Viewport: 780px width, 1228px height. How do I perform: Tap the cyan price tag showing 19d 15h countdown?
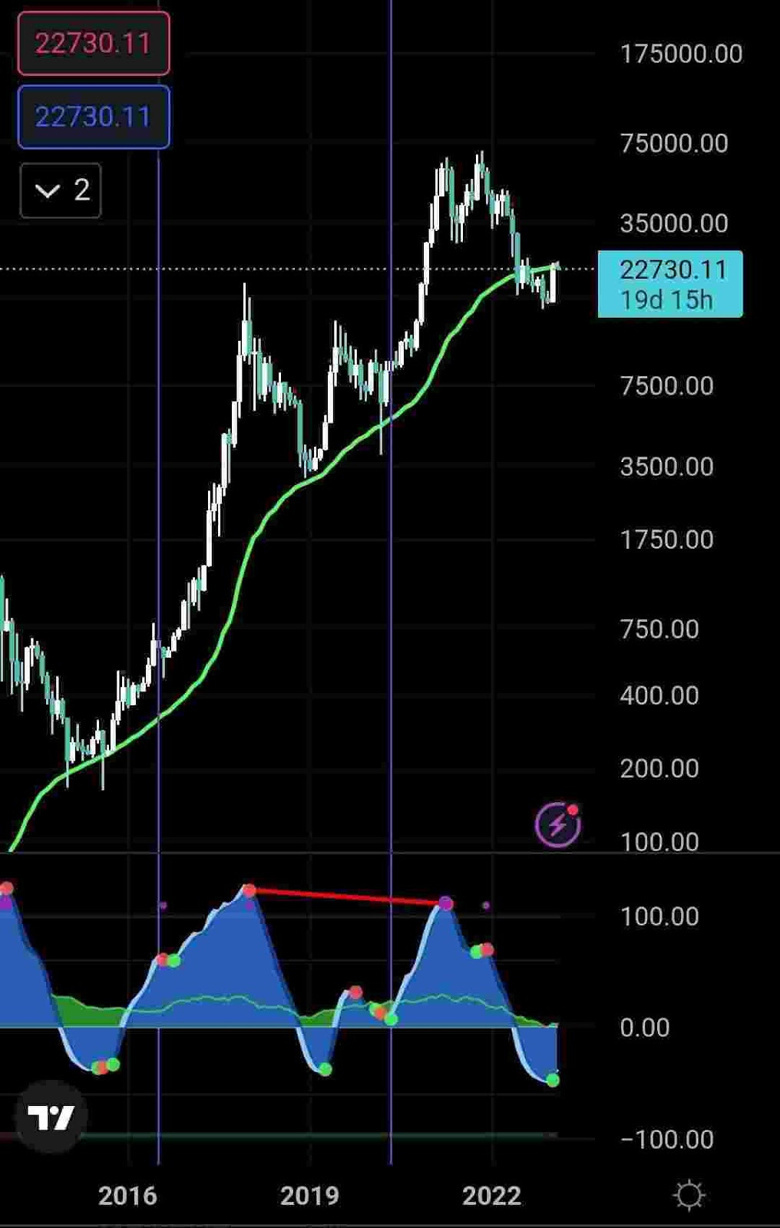point(670,283)
